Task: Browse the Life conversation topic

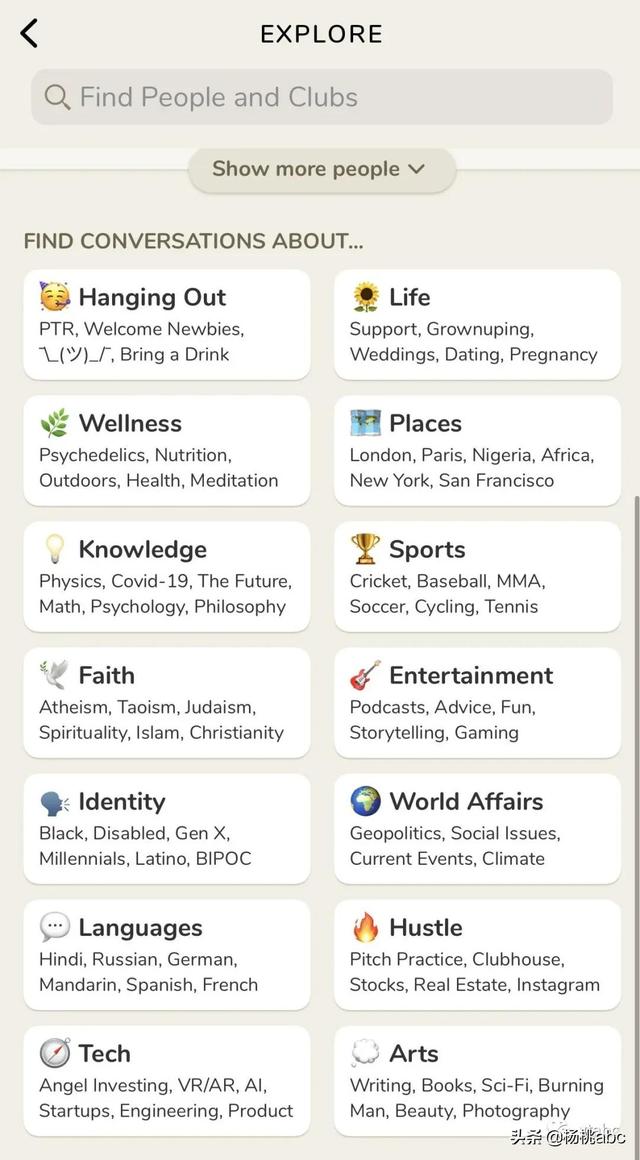Action: pos(477,324)
